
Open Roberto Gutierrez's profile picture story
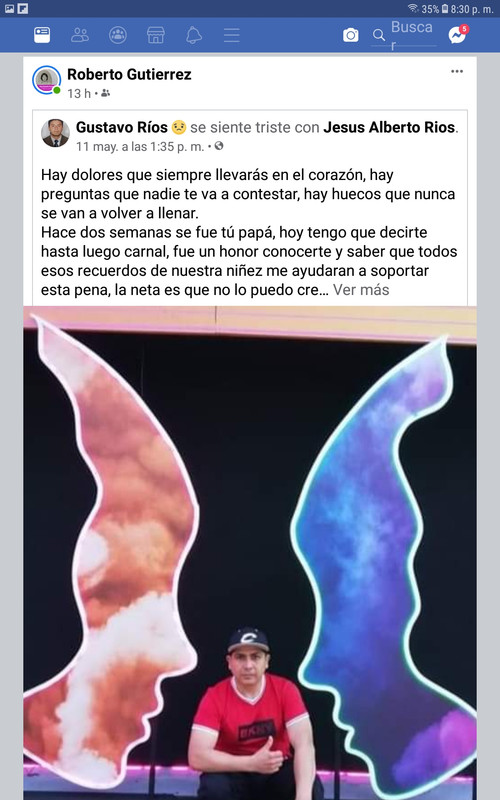click(x=46, y=80)
